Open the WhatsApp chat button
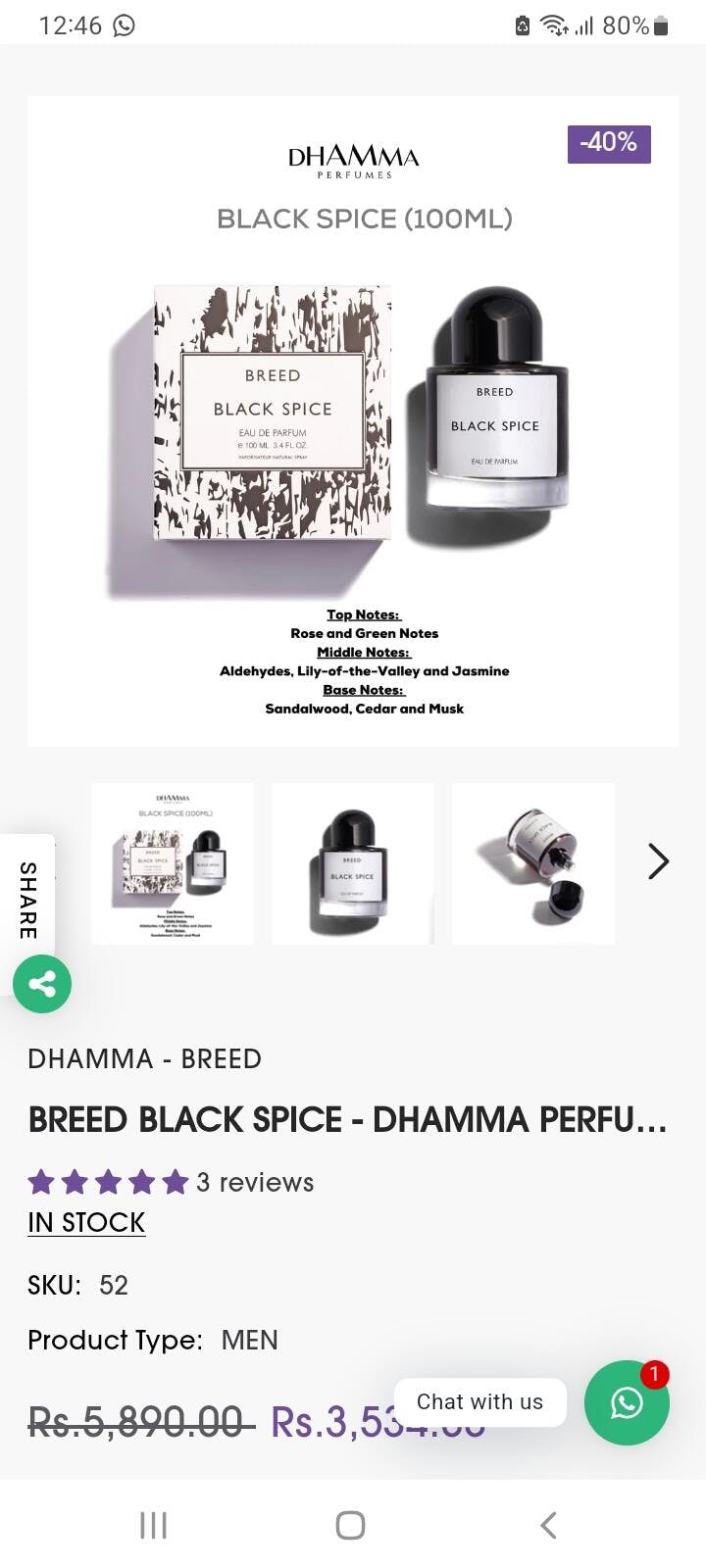The height and width of the screenshot is (1568, 706). click(627, 1402)
